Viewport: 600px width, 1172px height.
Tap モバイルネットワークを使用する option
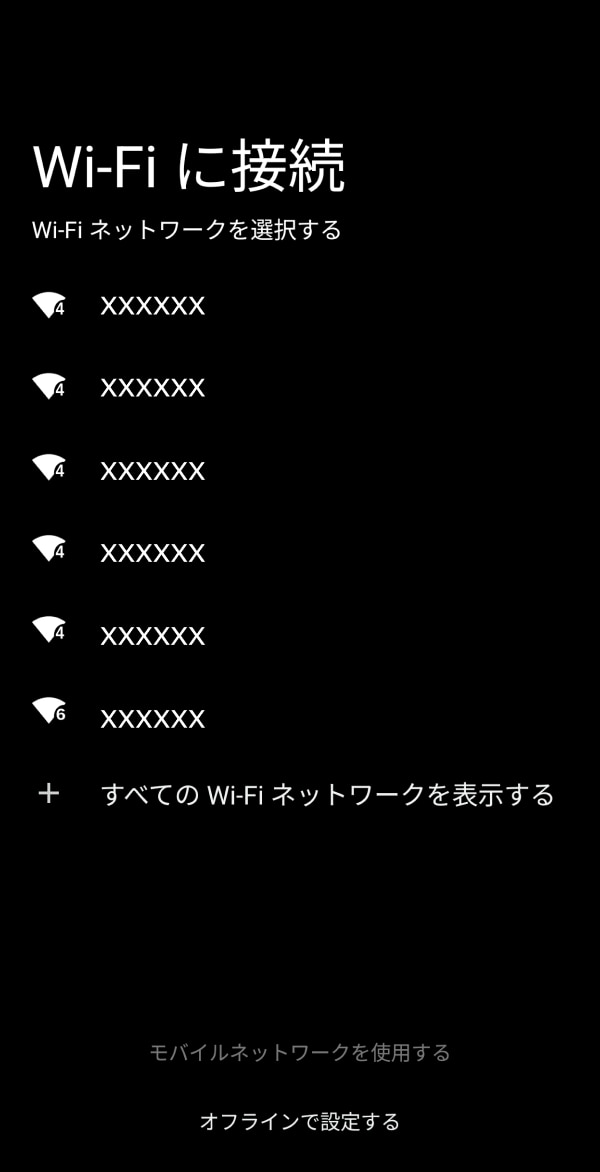click(x=300, y=1052)
